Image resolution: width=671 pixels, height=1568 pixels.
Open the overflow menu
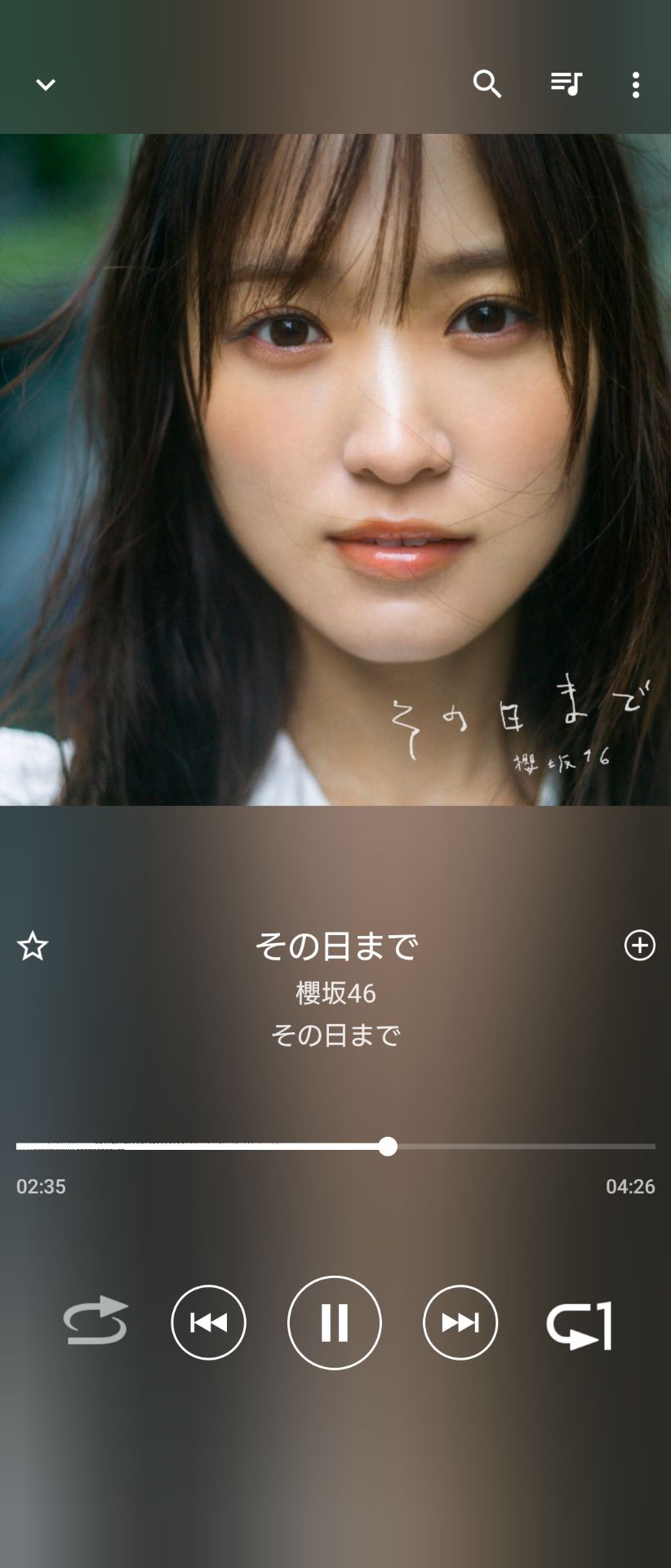[636, 85]
